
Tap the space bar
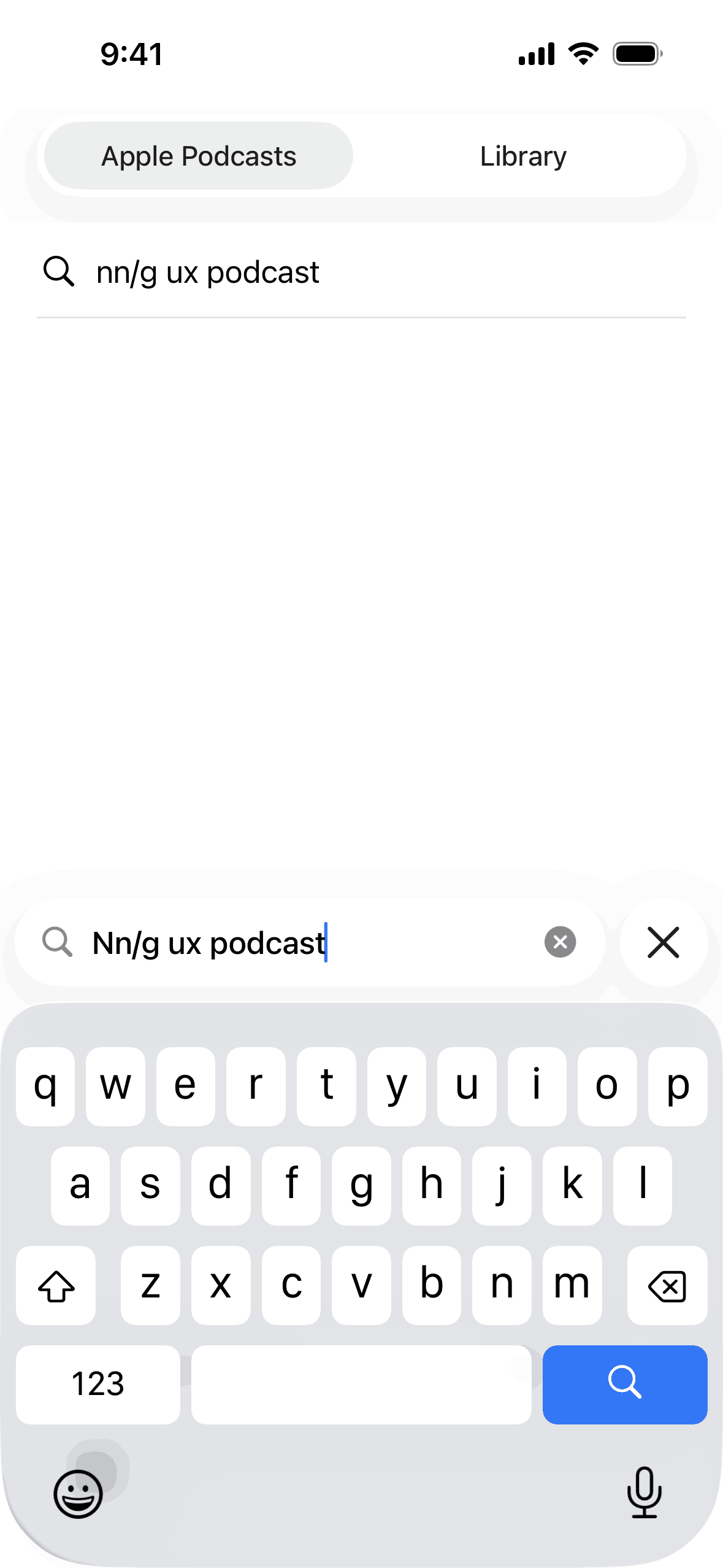click(361, 1384)
